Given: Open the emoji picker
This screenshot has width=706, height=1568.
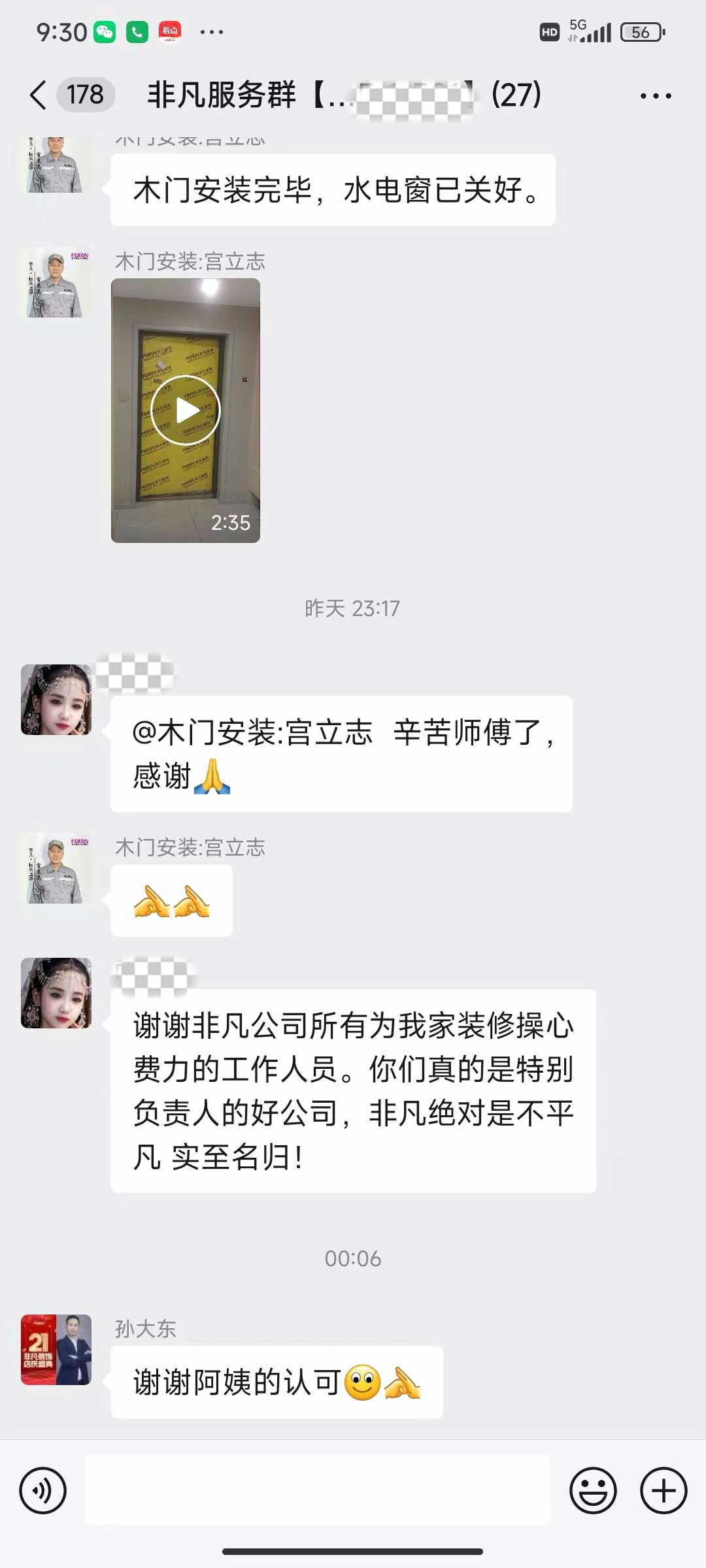Looking at the screenshot, I should pyautogui.click(x=593, y=1490).
